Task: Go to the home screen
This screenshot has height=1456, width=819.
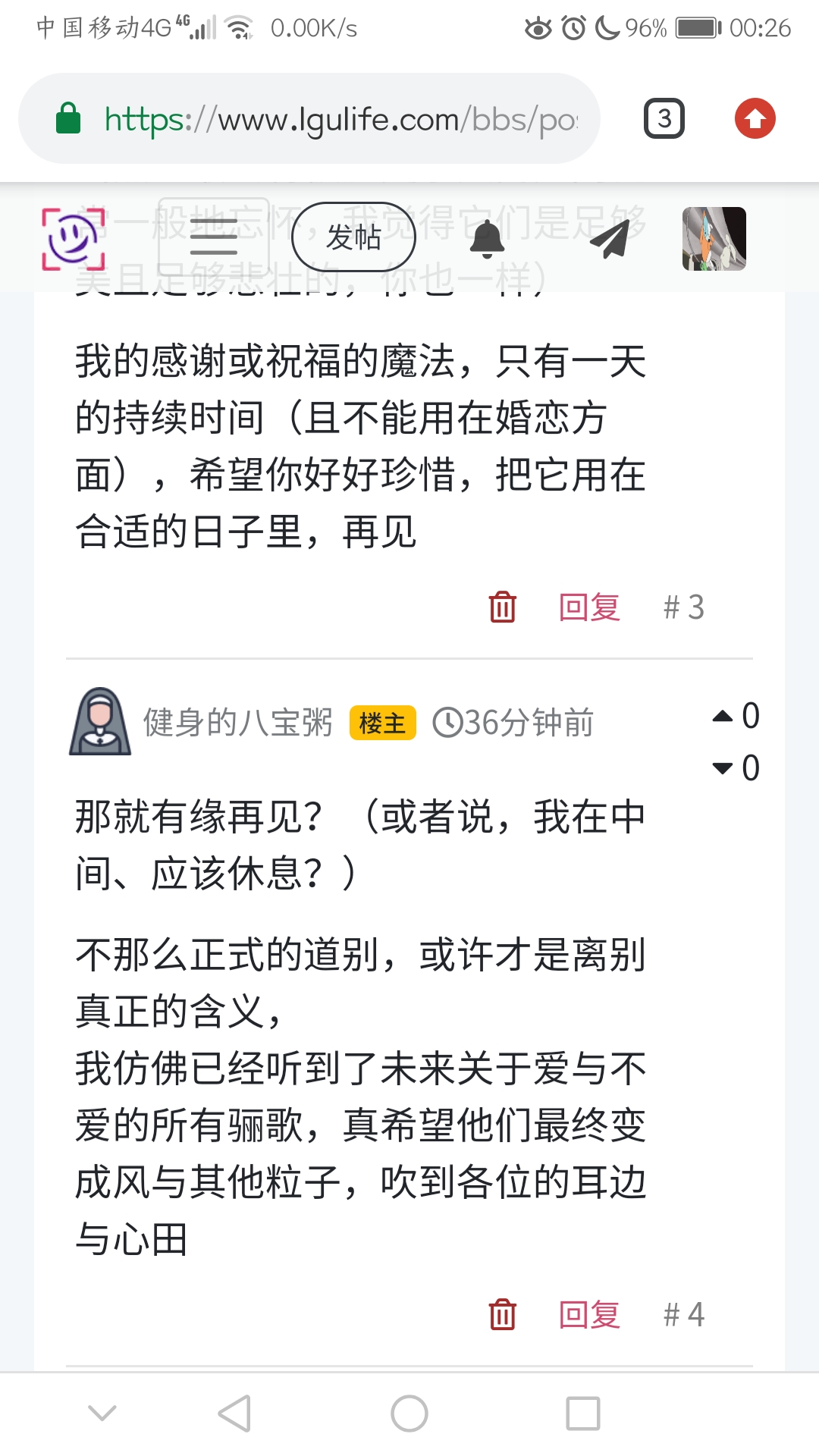Action: pyautogui.click(x=409, y=1414)
